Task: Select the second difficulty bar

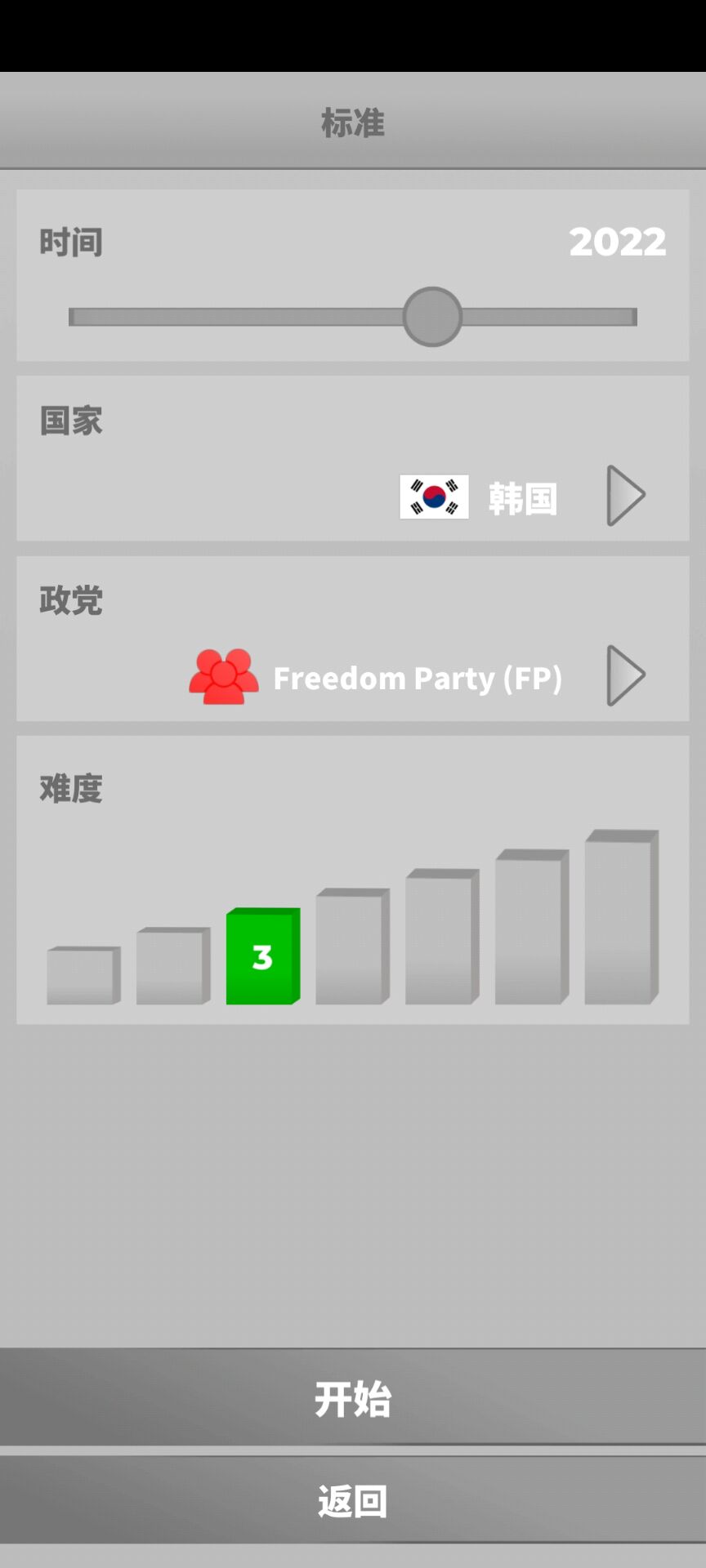Action: click(173, 965)
